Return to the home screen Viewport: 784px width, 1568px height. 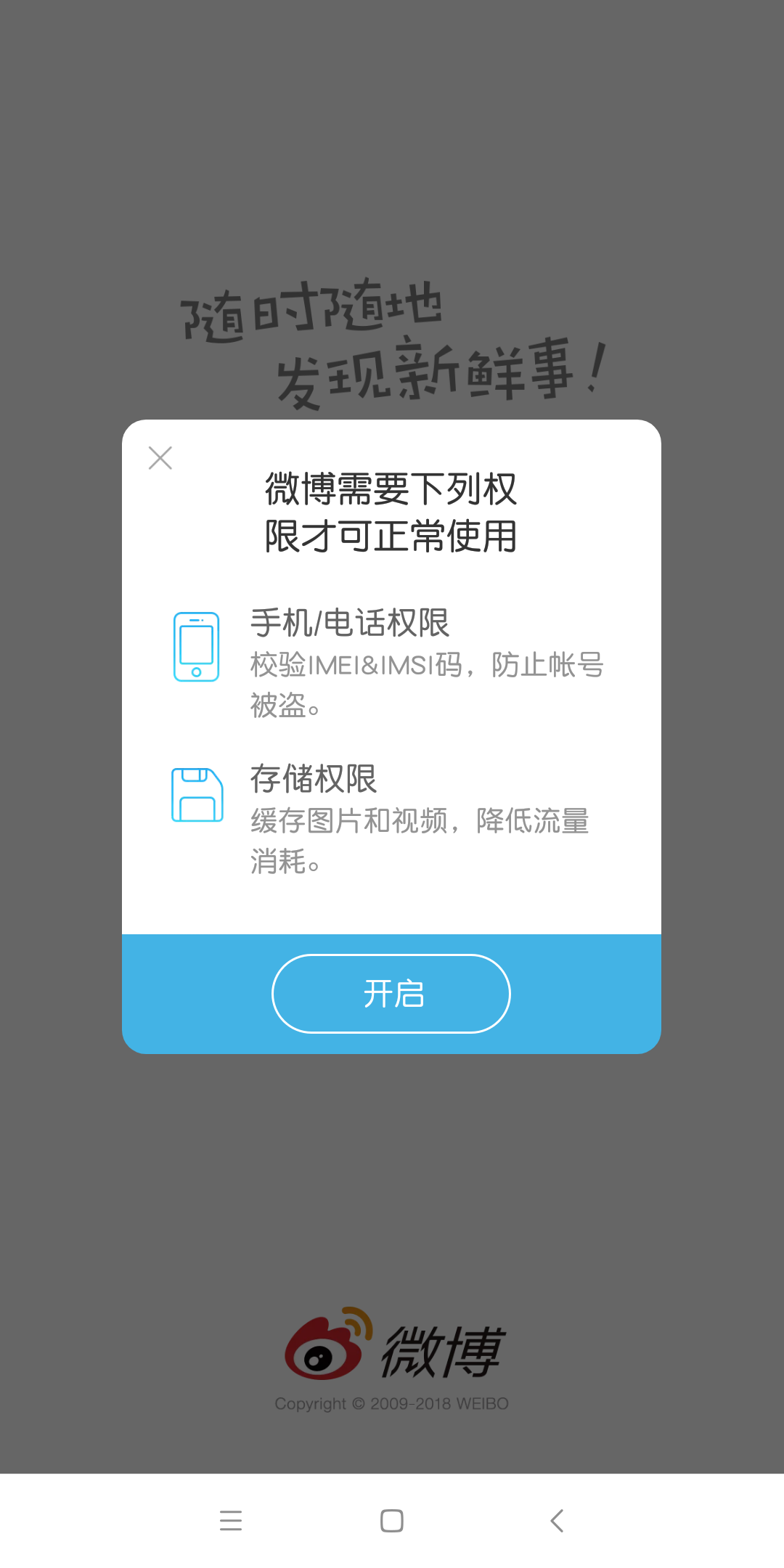point(392,1520)
